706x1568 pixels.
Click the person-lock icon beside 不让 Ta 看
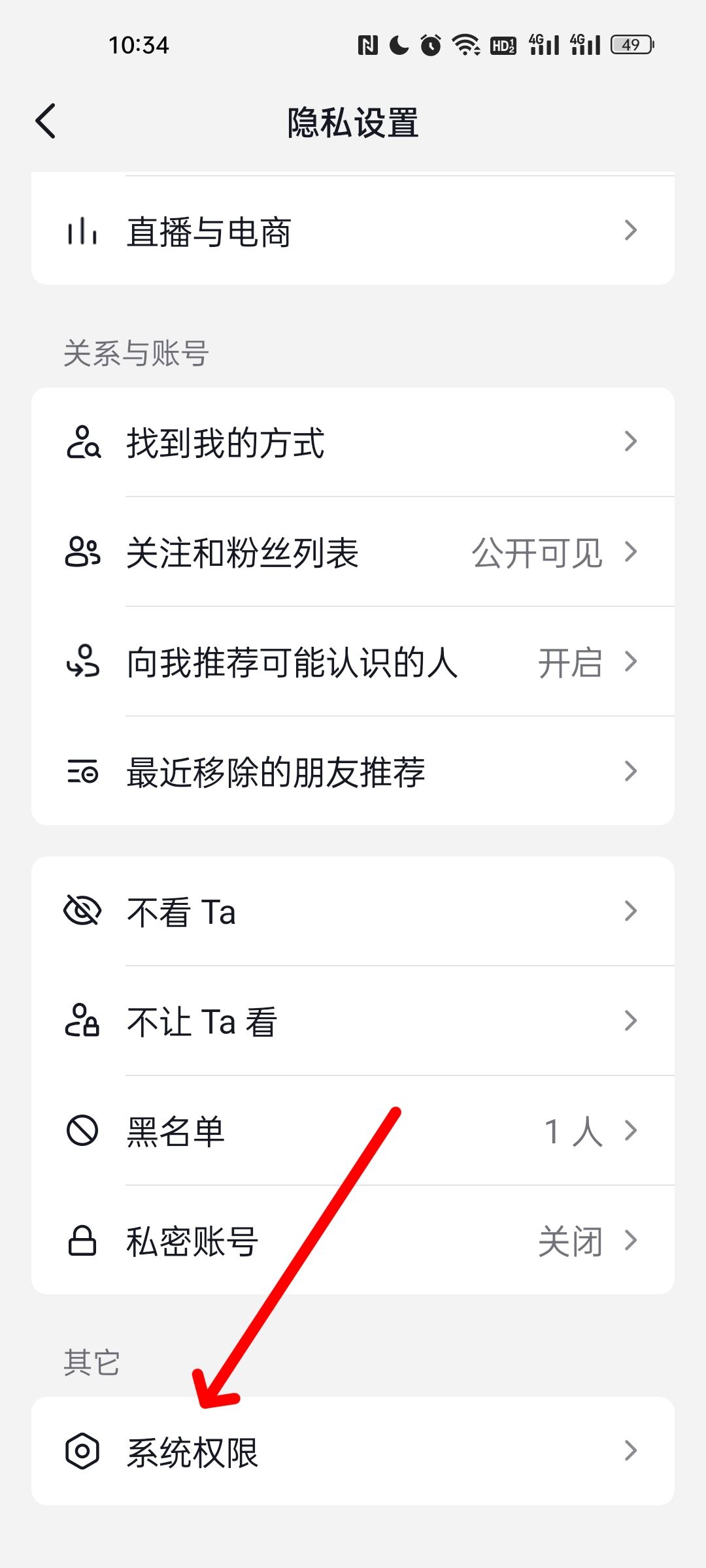[x=83, y=1021]
